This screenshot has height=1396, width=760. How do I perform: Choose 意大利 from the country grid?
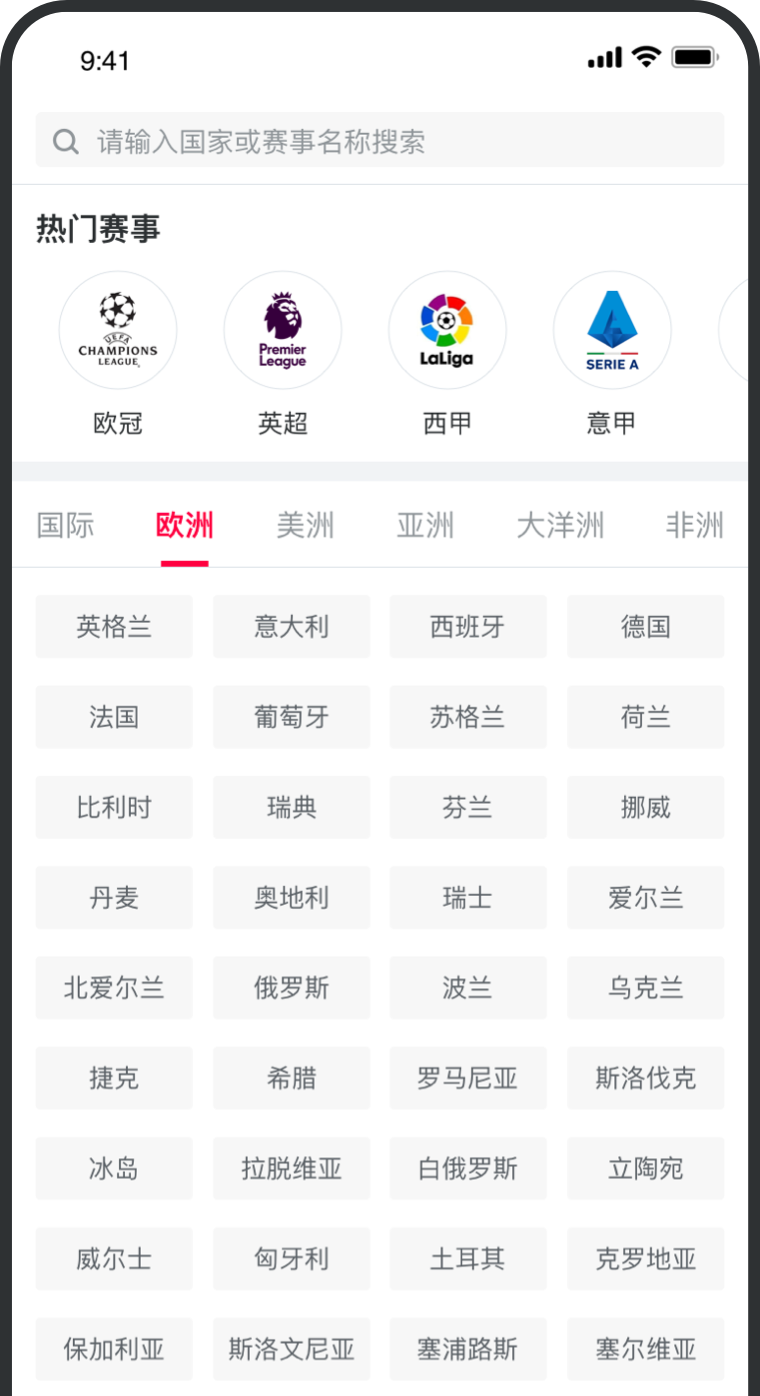291,627
